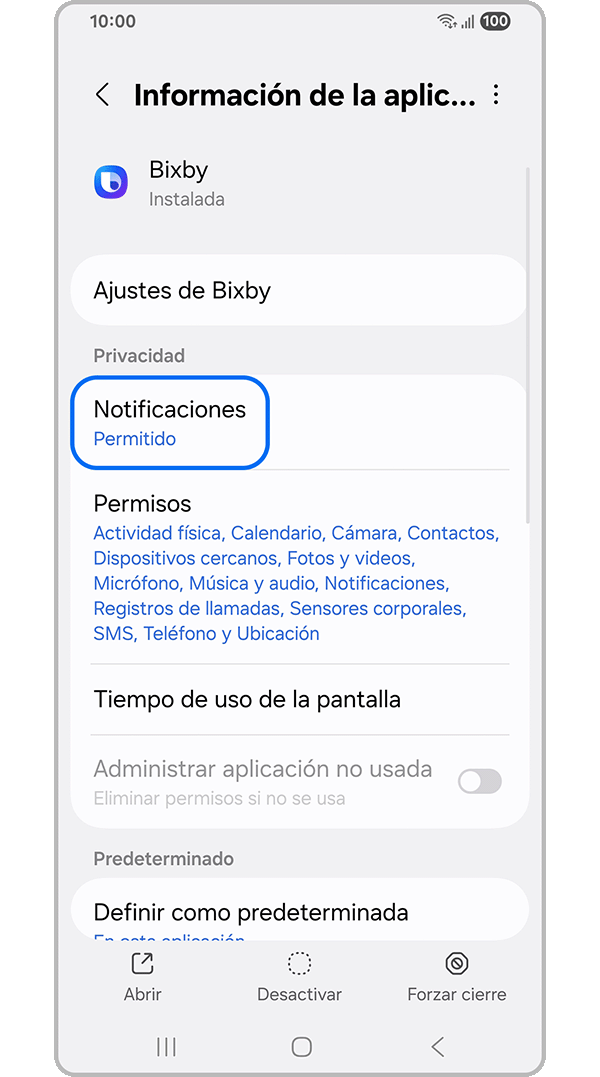Open the Notificaciones setting
Viewport: 600px width, 1077px height.
click(170, 422)
